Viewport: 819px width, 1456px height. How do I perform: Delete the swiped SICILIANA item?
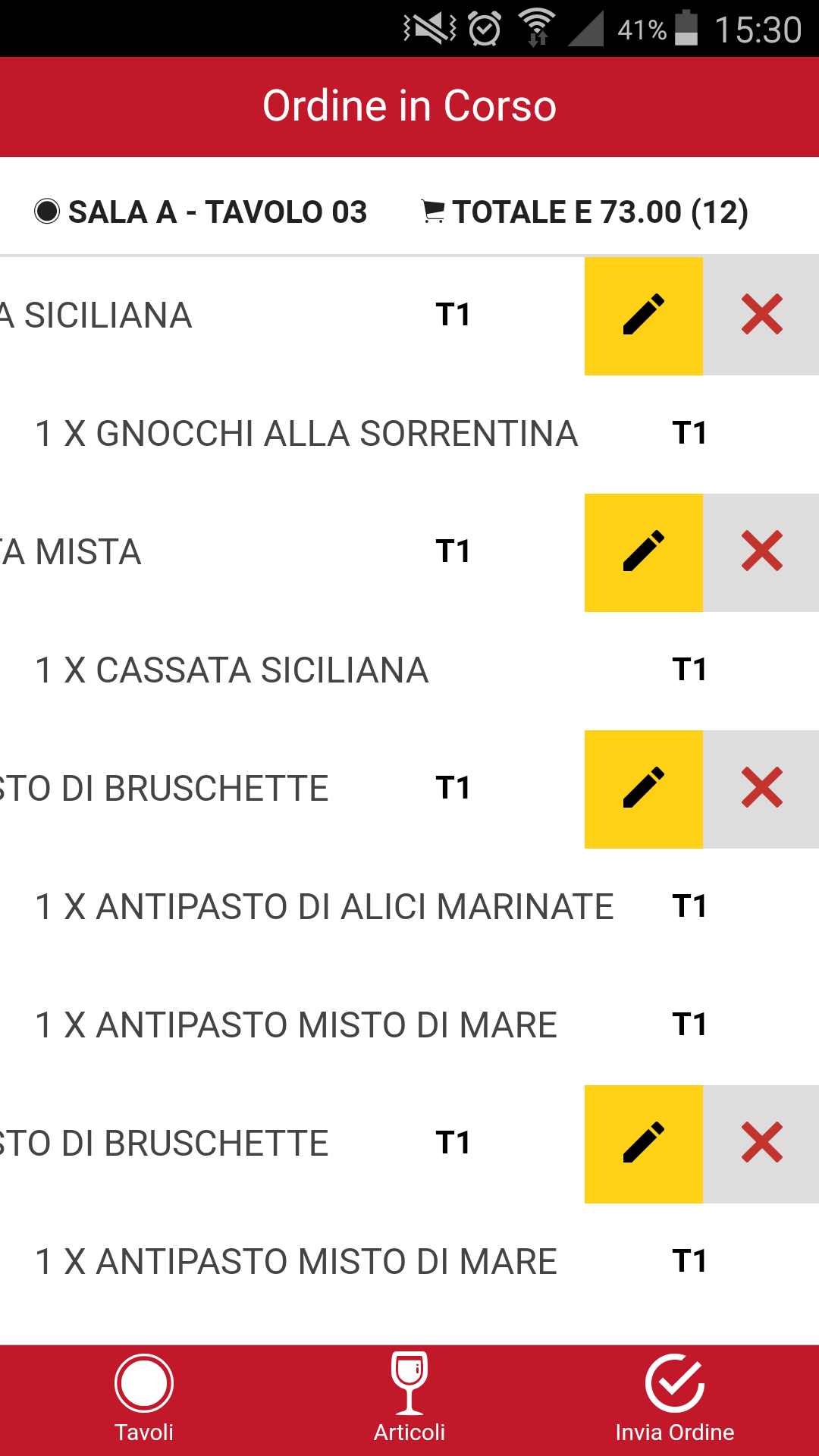point(761,315)
